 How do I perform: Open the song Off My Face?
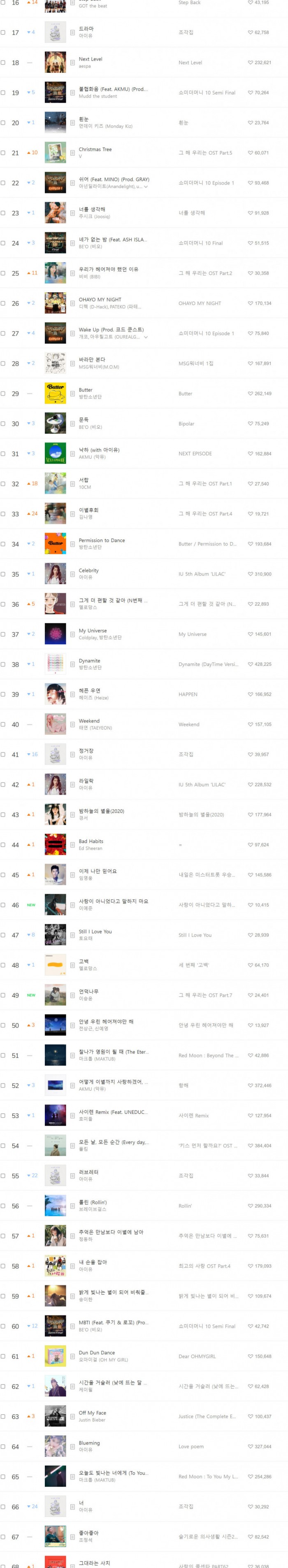point(92,1413)
